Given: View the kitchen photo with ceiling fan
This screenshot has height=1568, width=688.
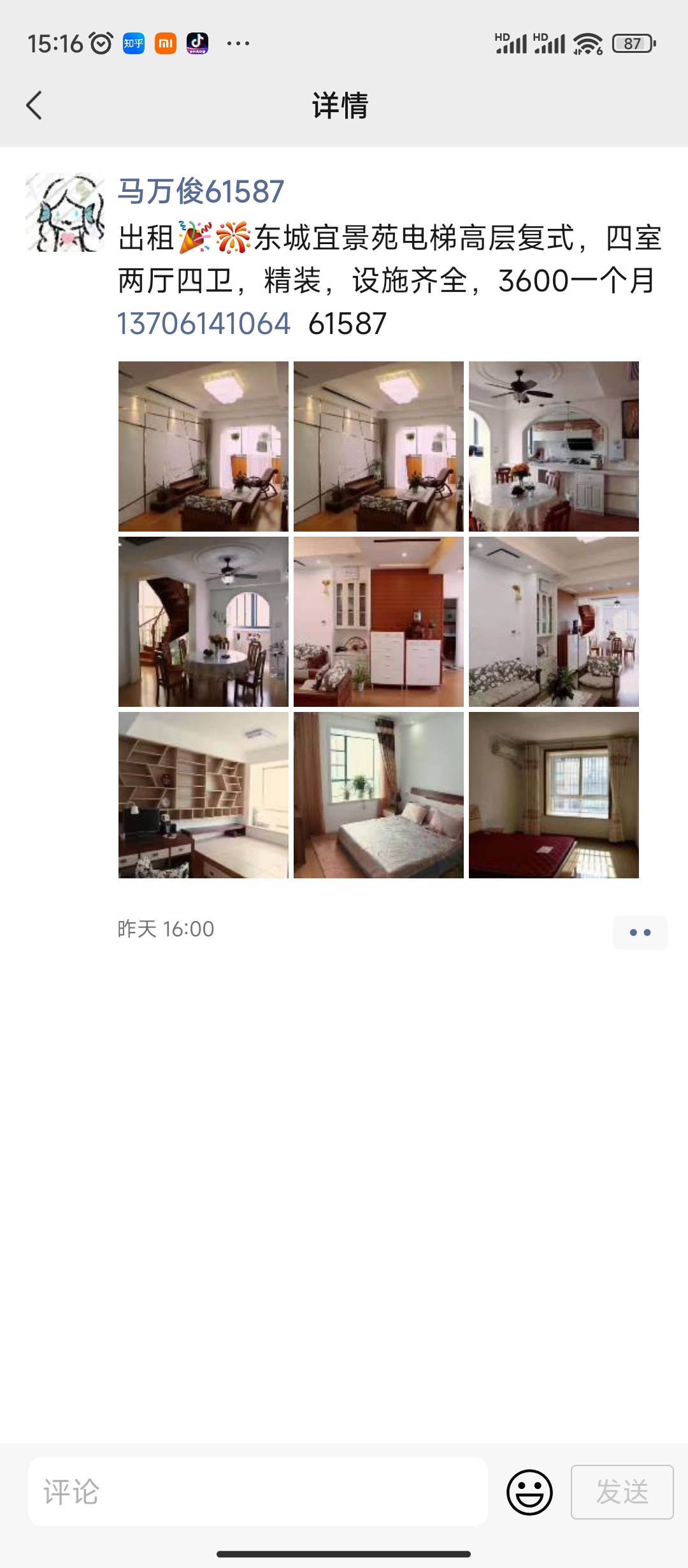Looking at the screenshot, I should pyautogui.click(x=554, y=446).
